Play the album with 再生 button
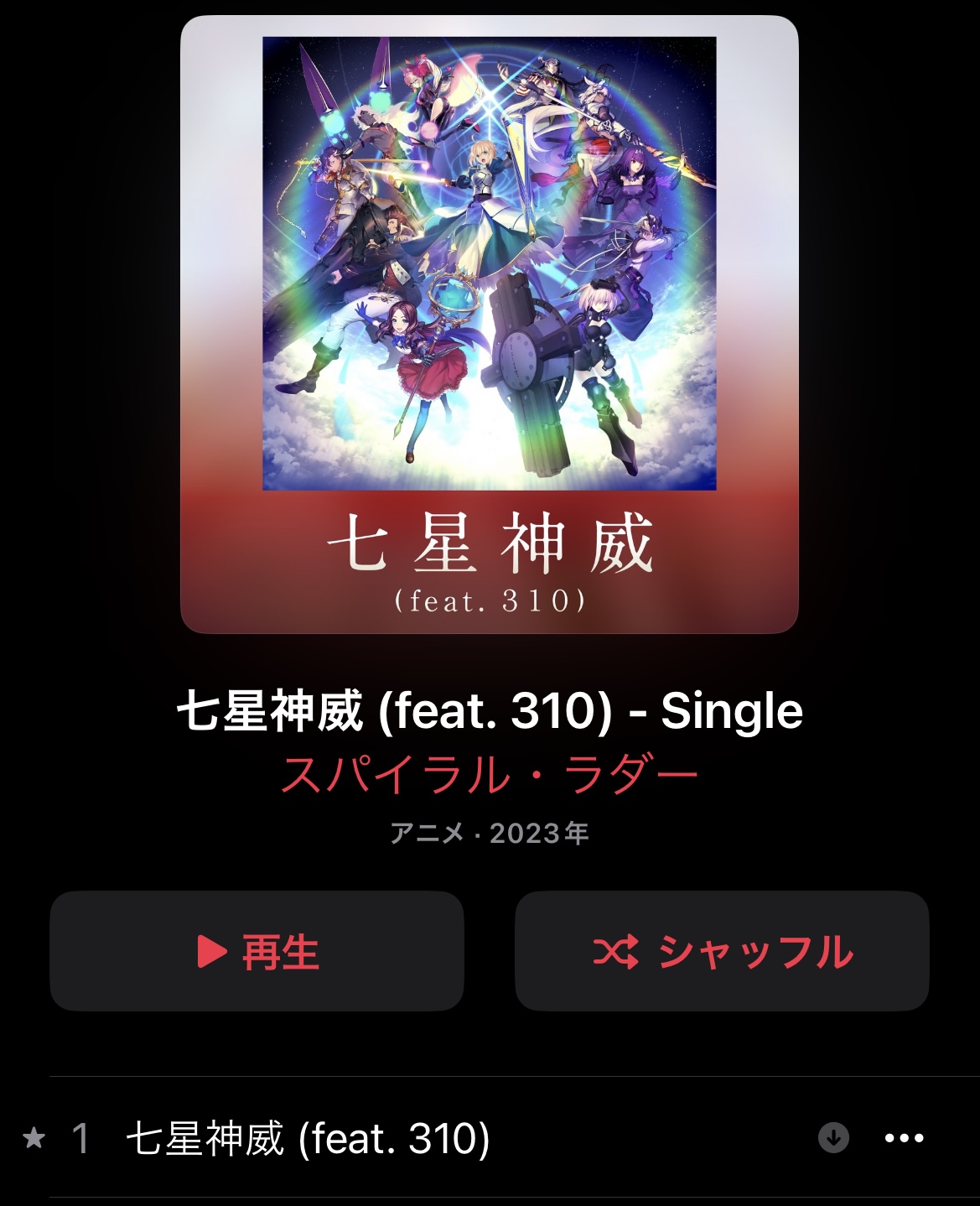980x1206 pixels. coord(257,951)
